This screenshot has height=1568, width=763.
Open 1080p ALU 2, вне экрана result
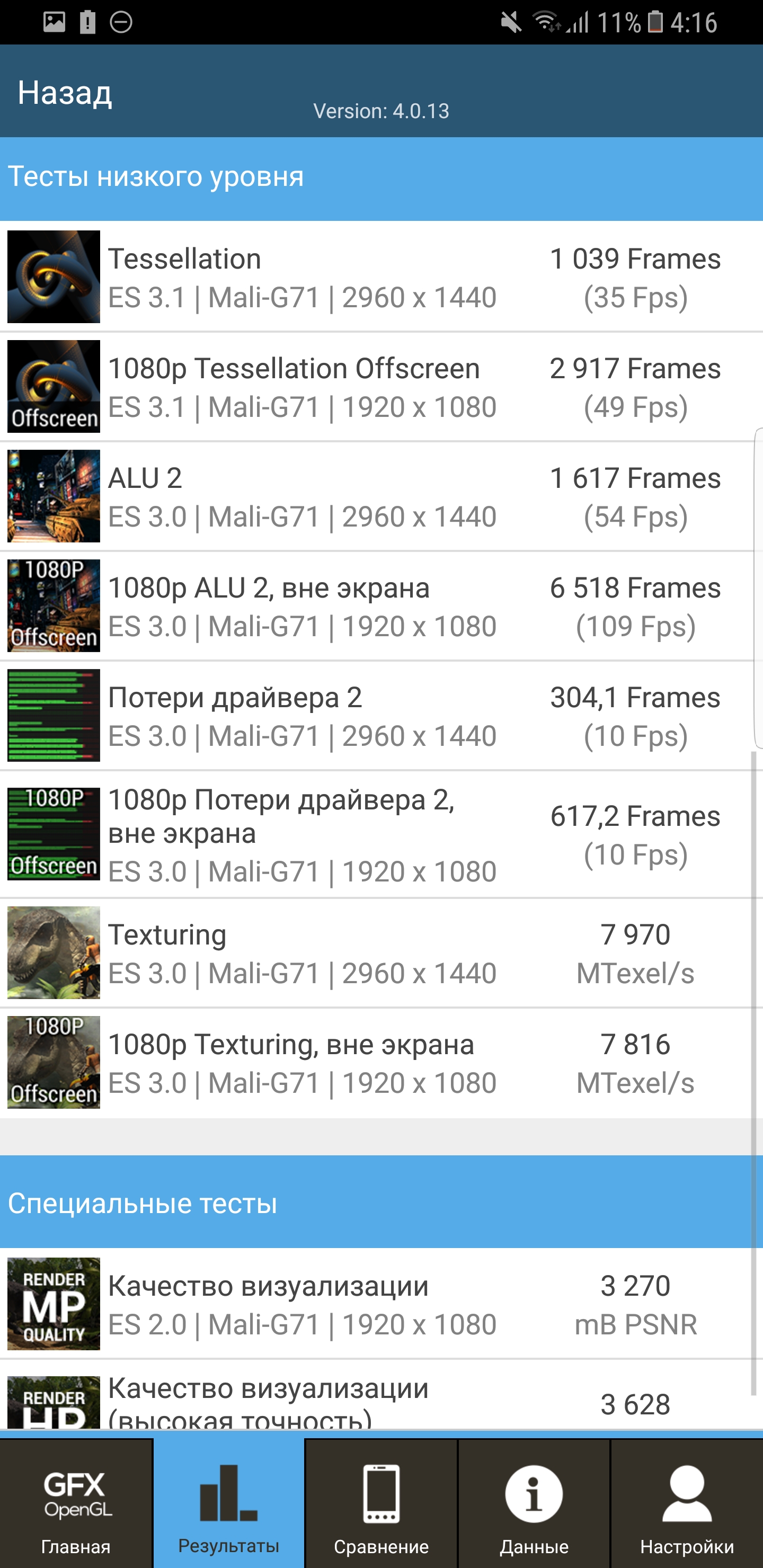coord(381,605)
